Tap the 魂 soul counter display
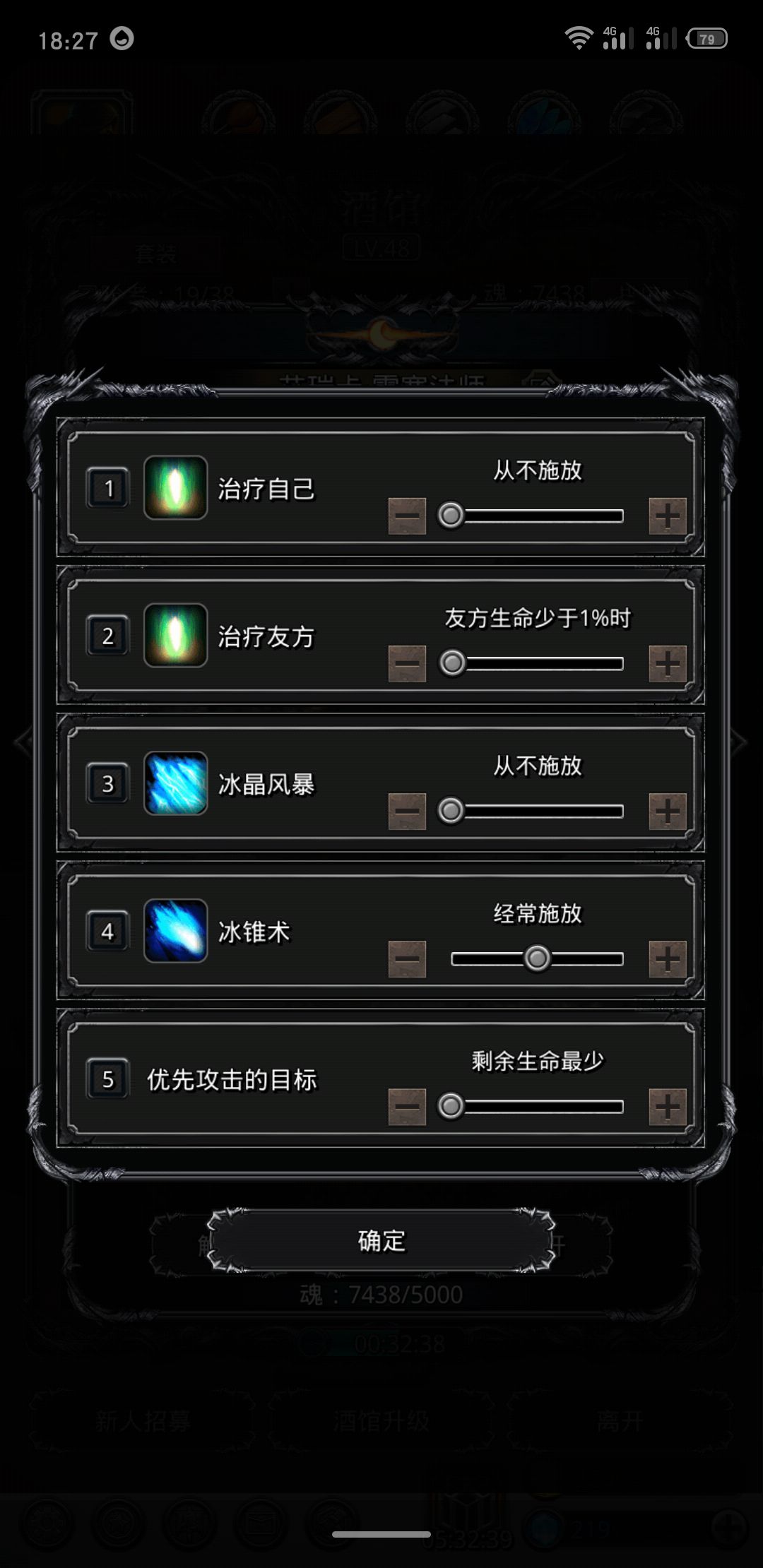The image size is (763, 1568). point(381,1294)
